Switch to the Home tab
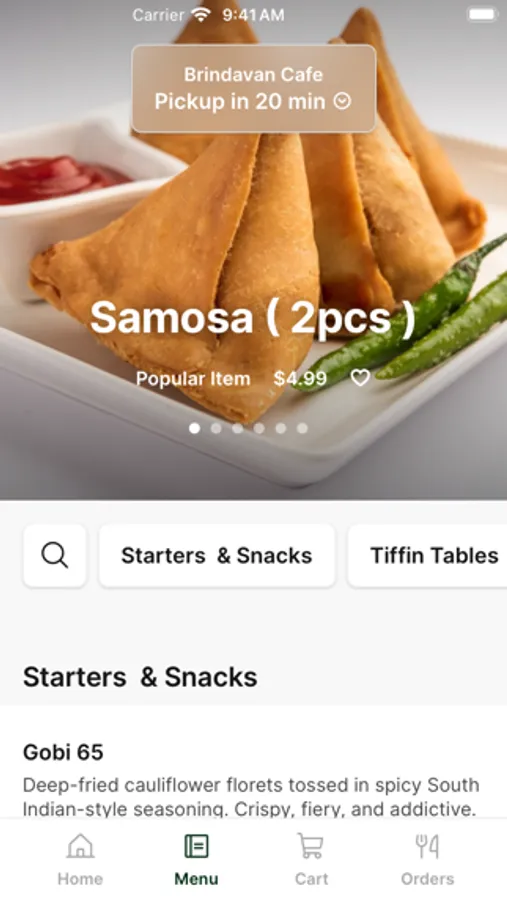Image resolution: width=507 pixels, height=900 pixels. [80, 860]
